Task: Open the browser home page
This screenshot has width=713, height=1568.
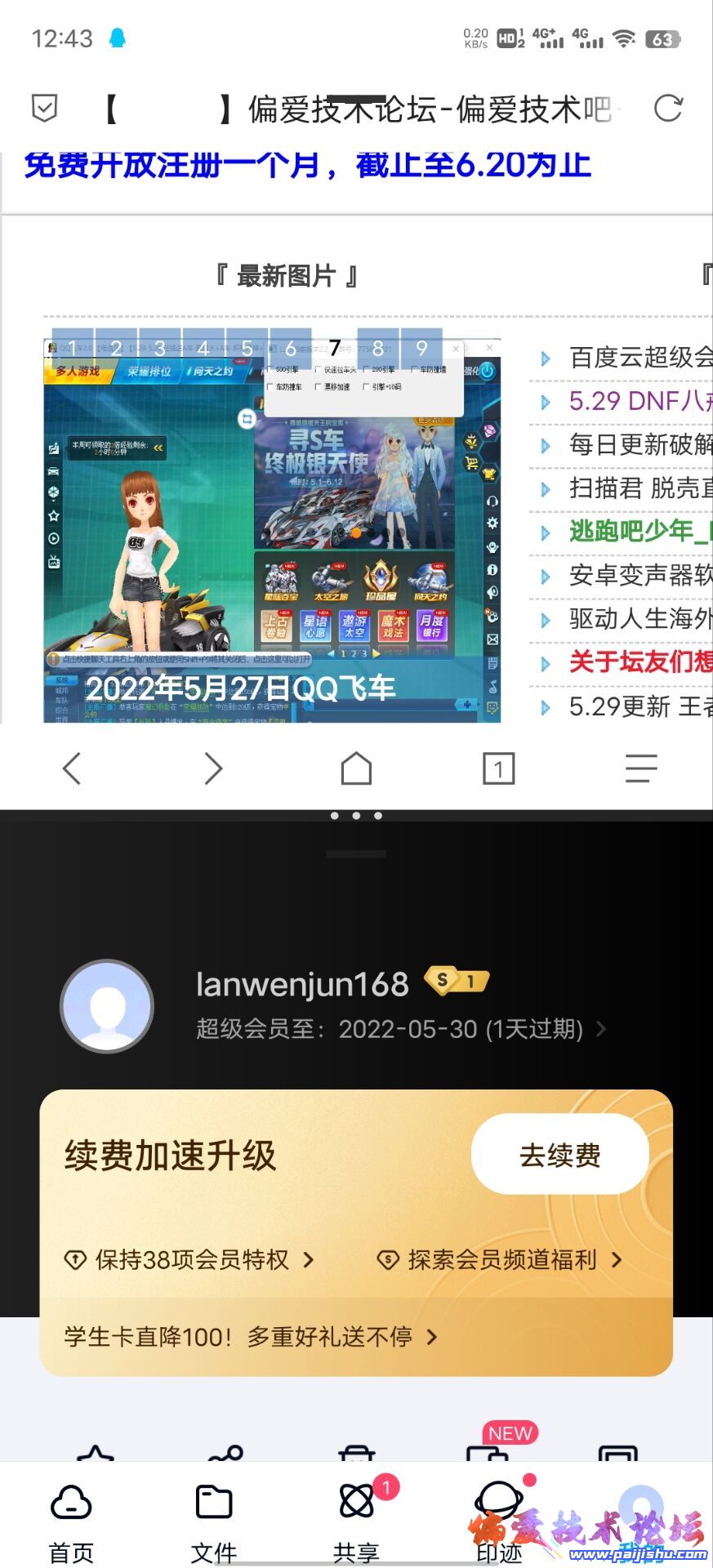Action: pyautogui.click(x=356, y=768)
